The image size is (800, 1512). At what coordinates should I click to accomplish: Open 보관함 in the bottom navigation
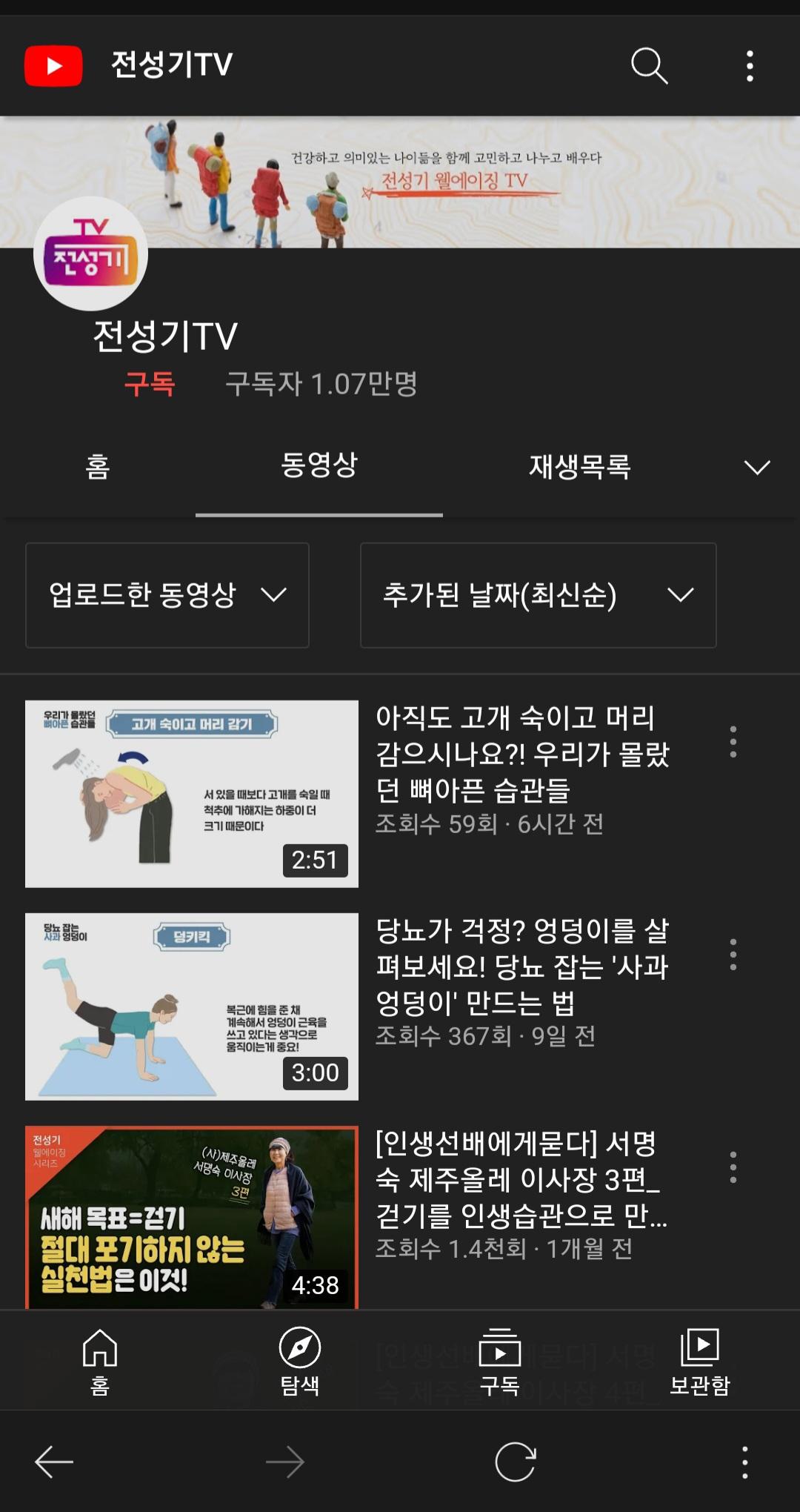(700, 1362)
